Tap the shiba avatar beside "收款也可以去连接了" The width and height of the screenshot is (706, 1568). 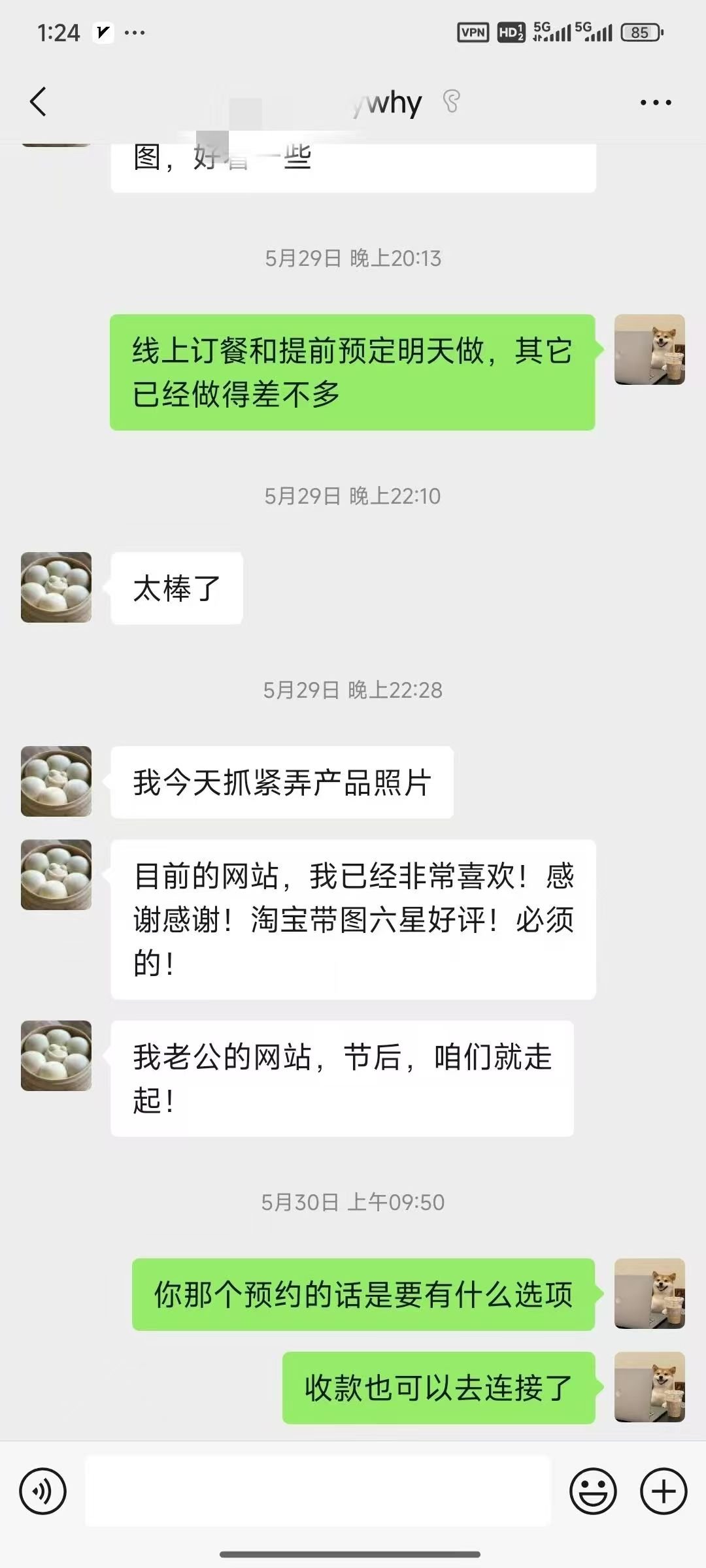pyautogui.click(x=649, y=1387)
